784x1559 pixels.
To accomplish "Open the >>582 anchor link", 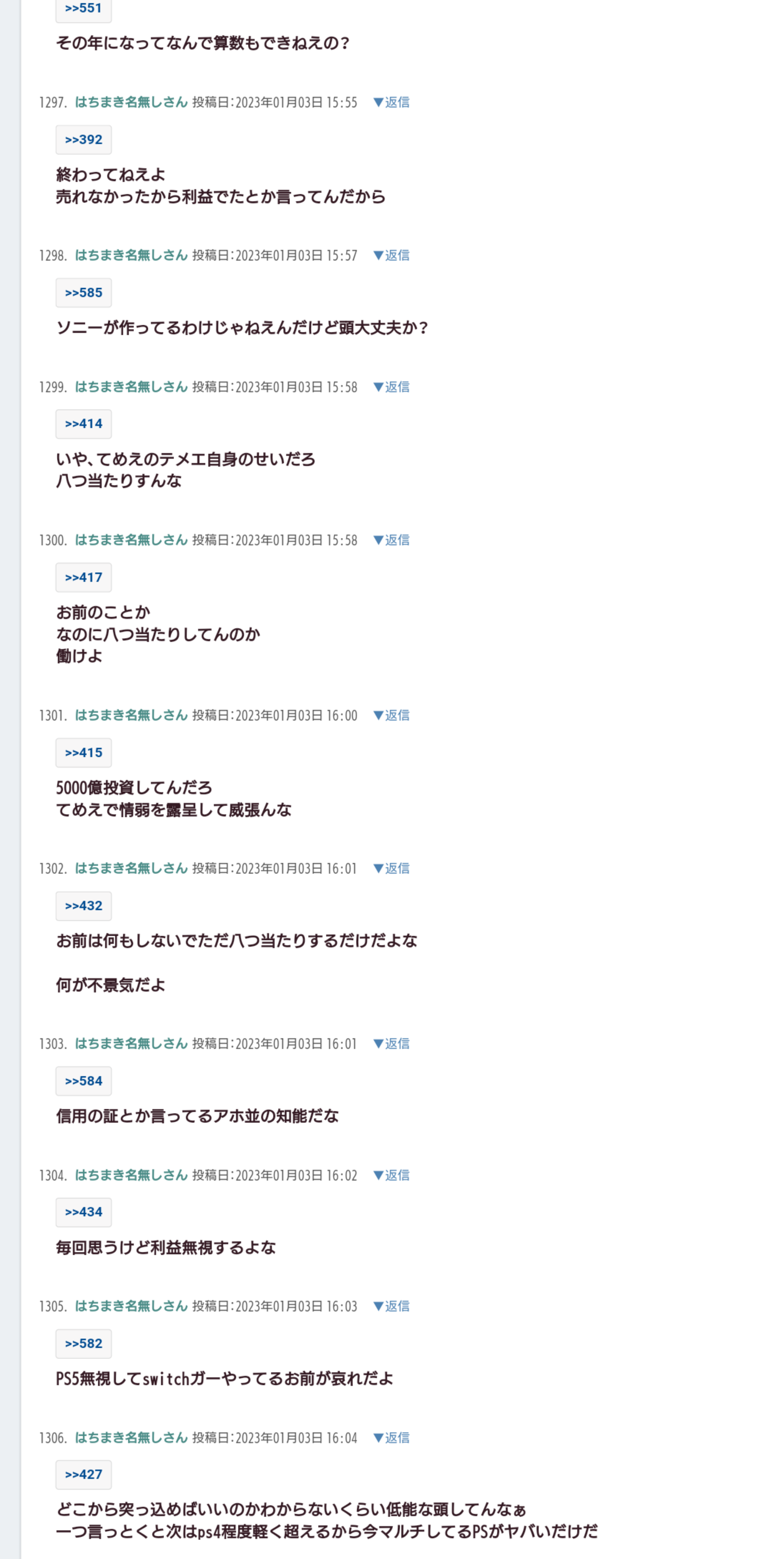I will tap(83, 1343).
